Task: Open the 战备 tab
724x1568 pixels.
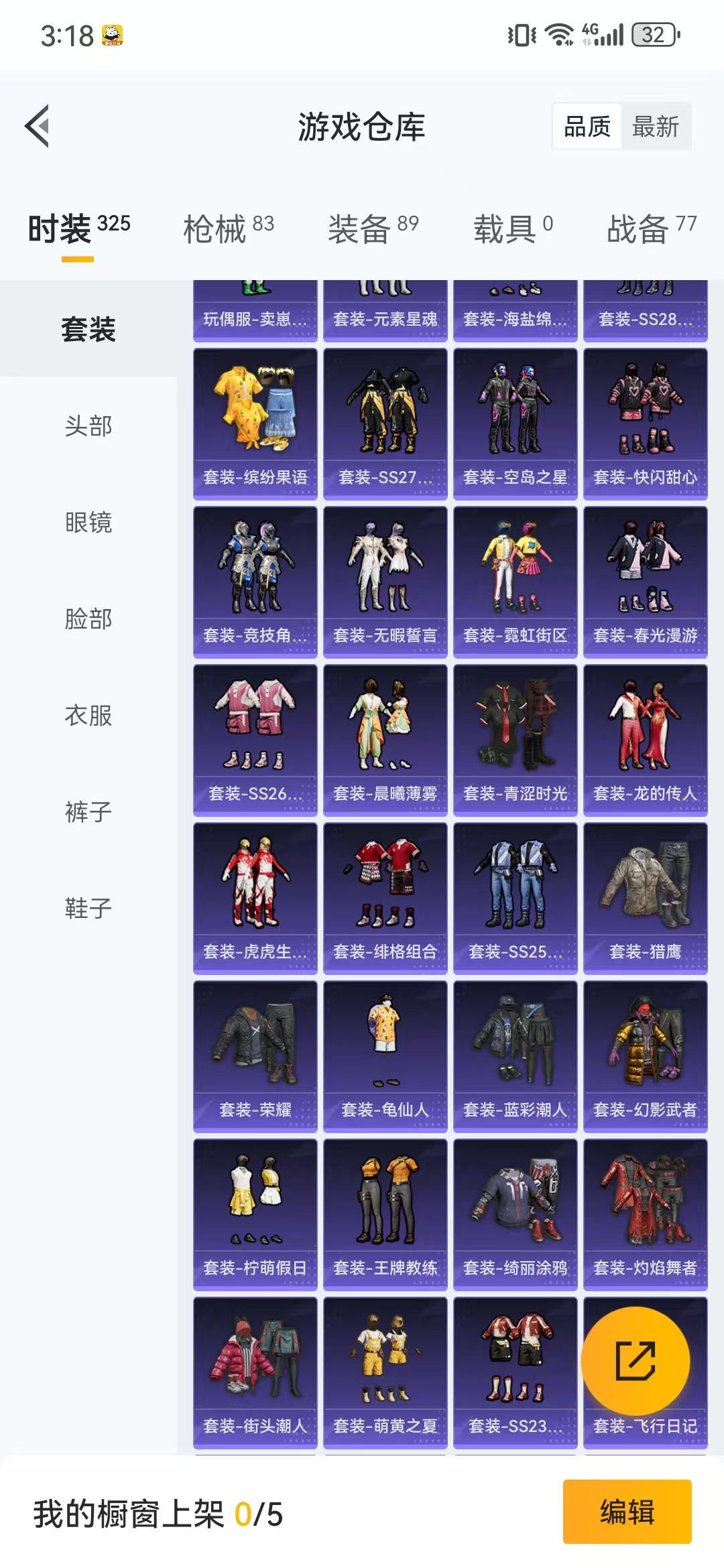Action: click(x=652, y=228)
